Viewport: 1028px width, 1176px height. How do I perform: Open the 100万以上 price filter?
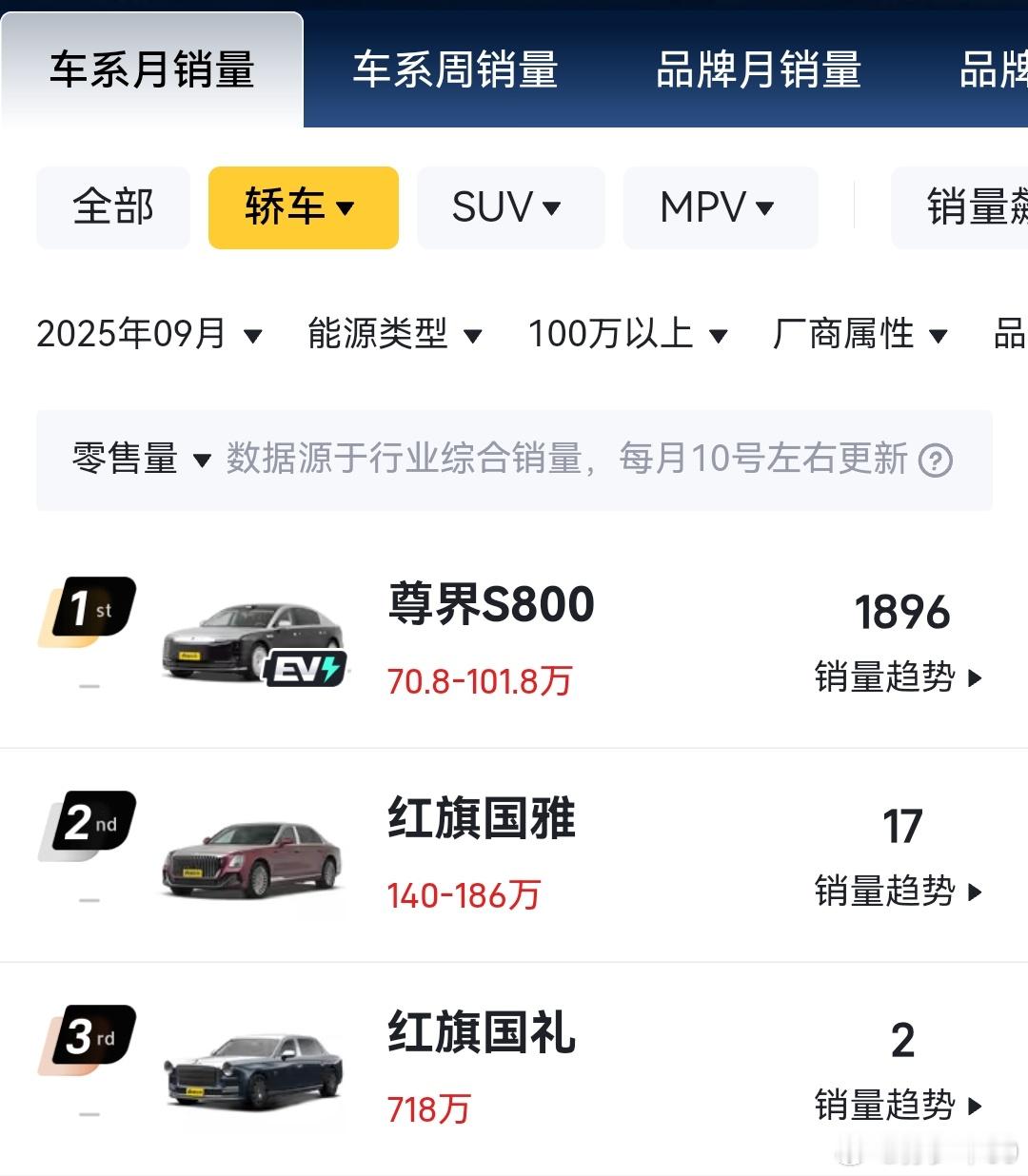[x=627, y=334]
